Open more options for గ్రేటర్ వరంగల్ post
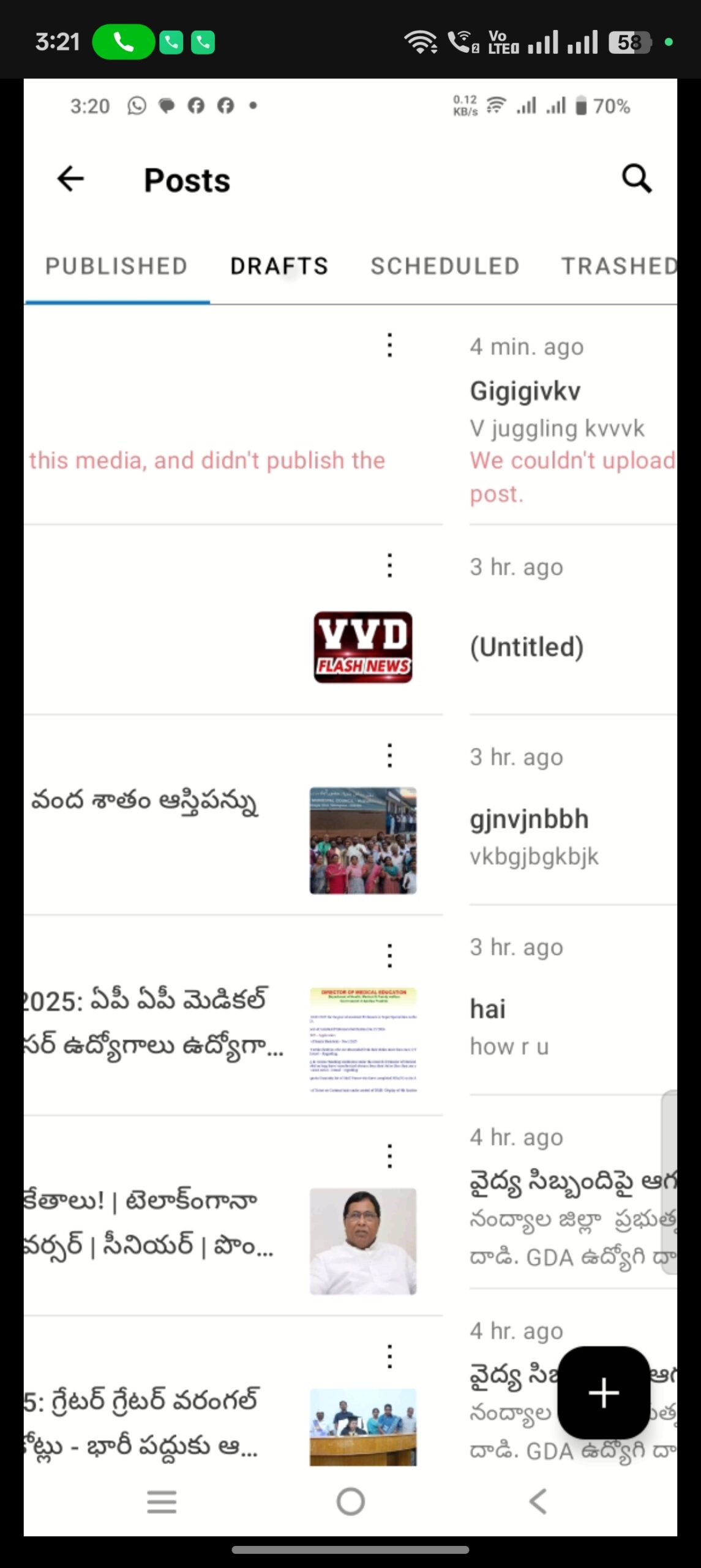The height and width of the screenshot is (1568, 701). point(389,1356)
